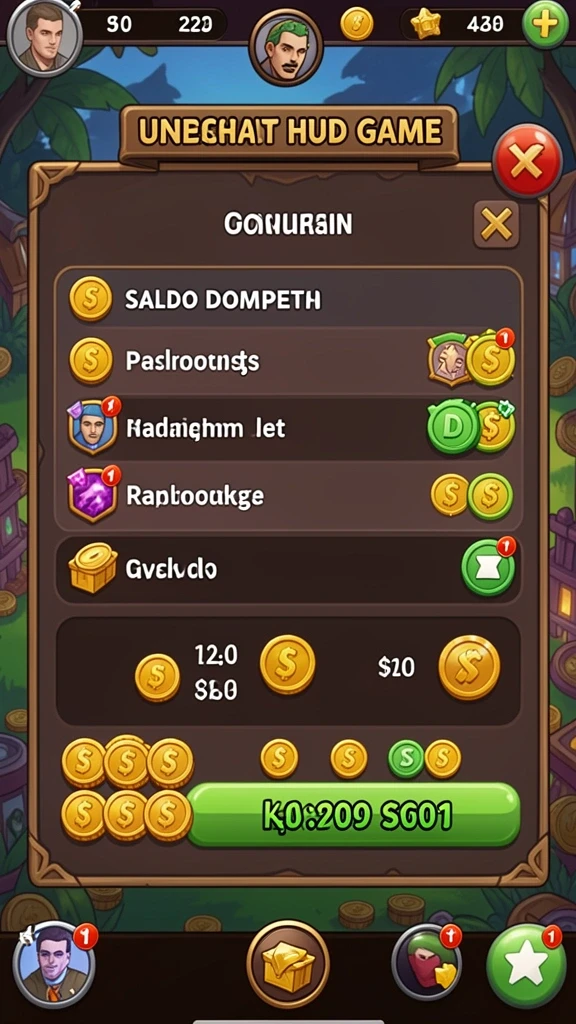576x1024 pixels.
Task: Open the gold chest tab at the bottom
Action: click(288, 964)
